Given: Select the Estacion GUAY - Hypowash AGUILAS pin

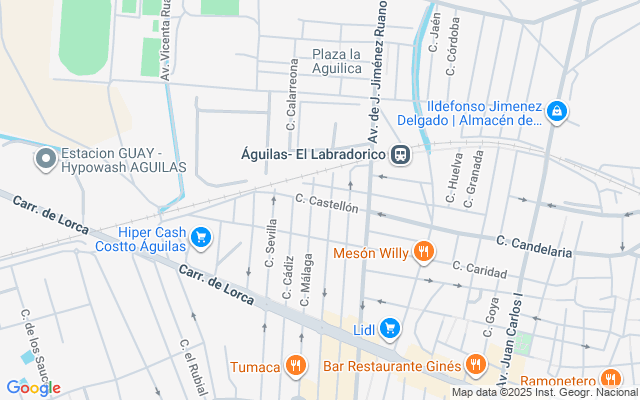Looking at the screenshot, I should click(46, 158).
